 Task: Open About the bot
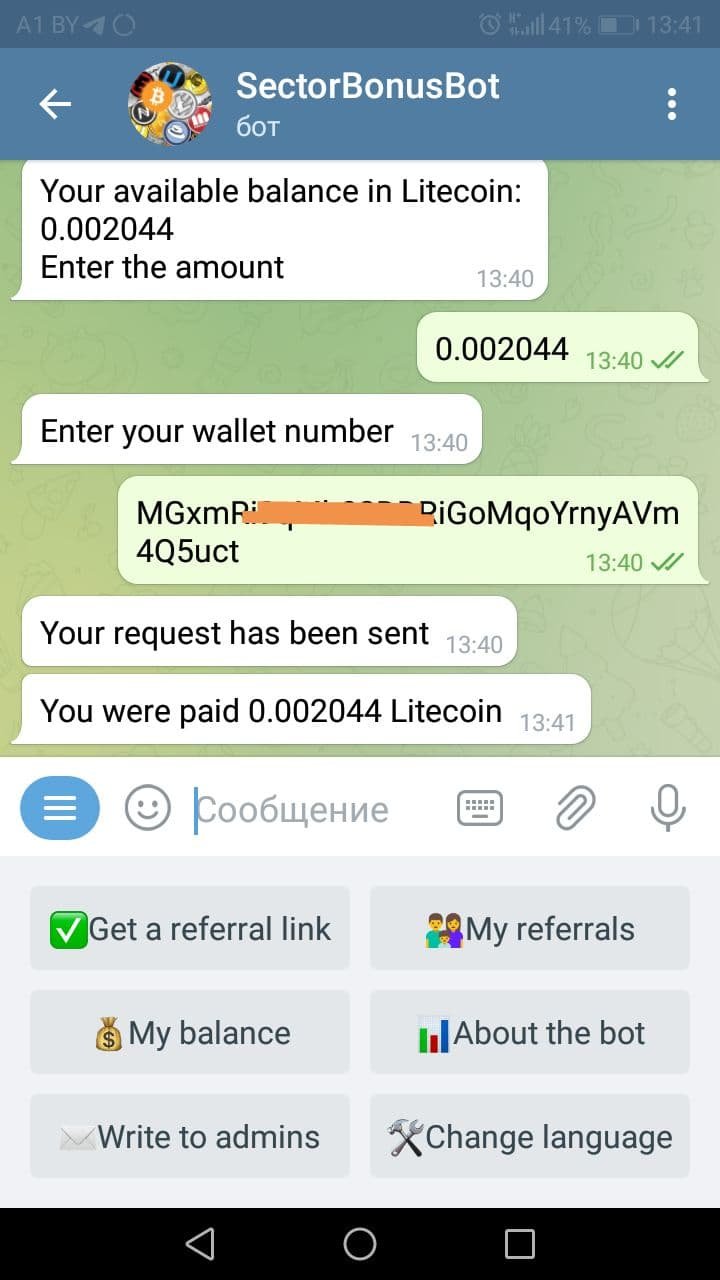point(530,1033)
